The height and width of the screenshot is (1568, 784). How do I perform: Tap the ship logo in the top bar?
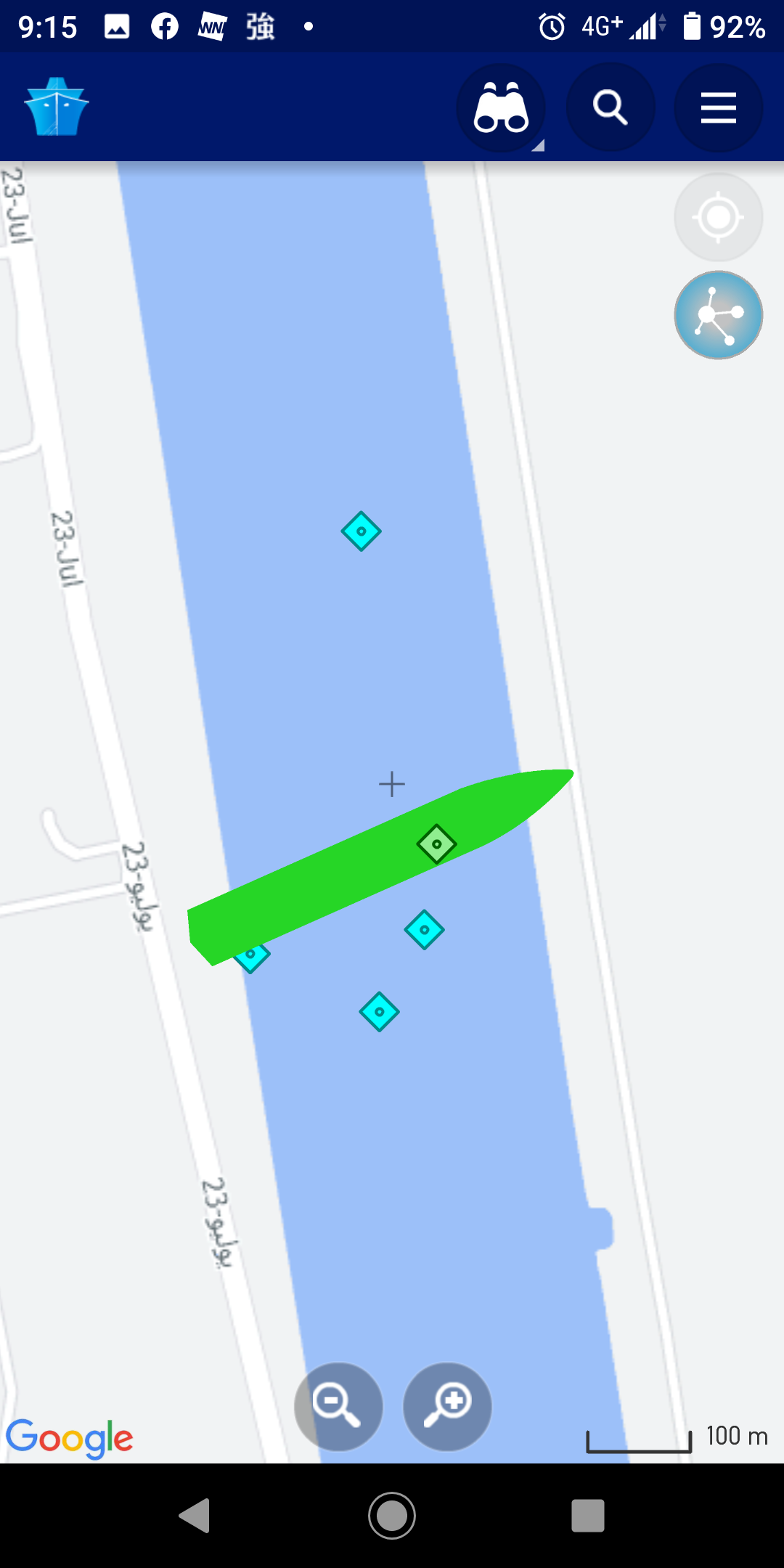(57, 107)
